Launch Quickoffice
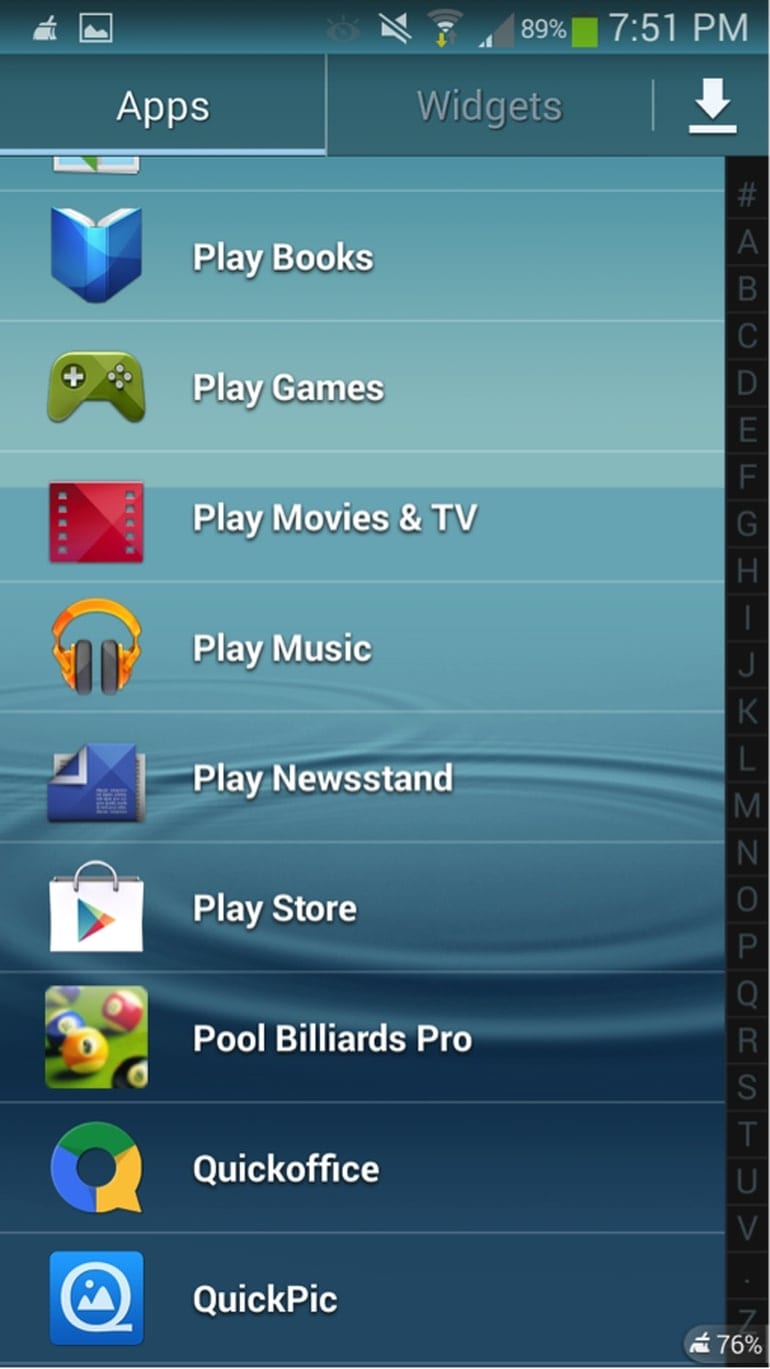 pos(362,1168)
